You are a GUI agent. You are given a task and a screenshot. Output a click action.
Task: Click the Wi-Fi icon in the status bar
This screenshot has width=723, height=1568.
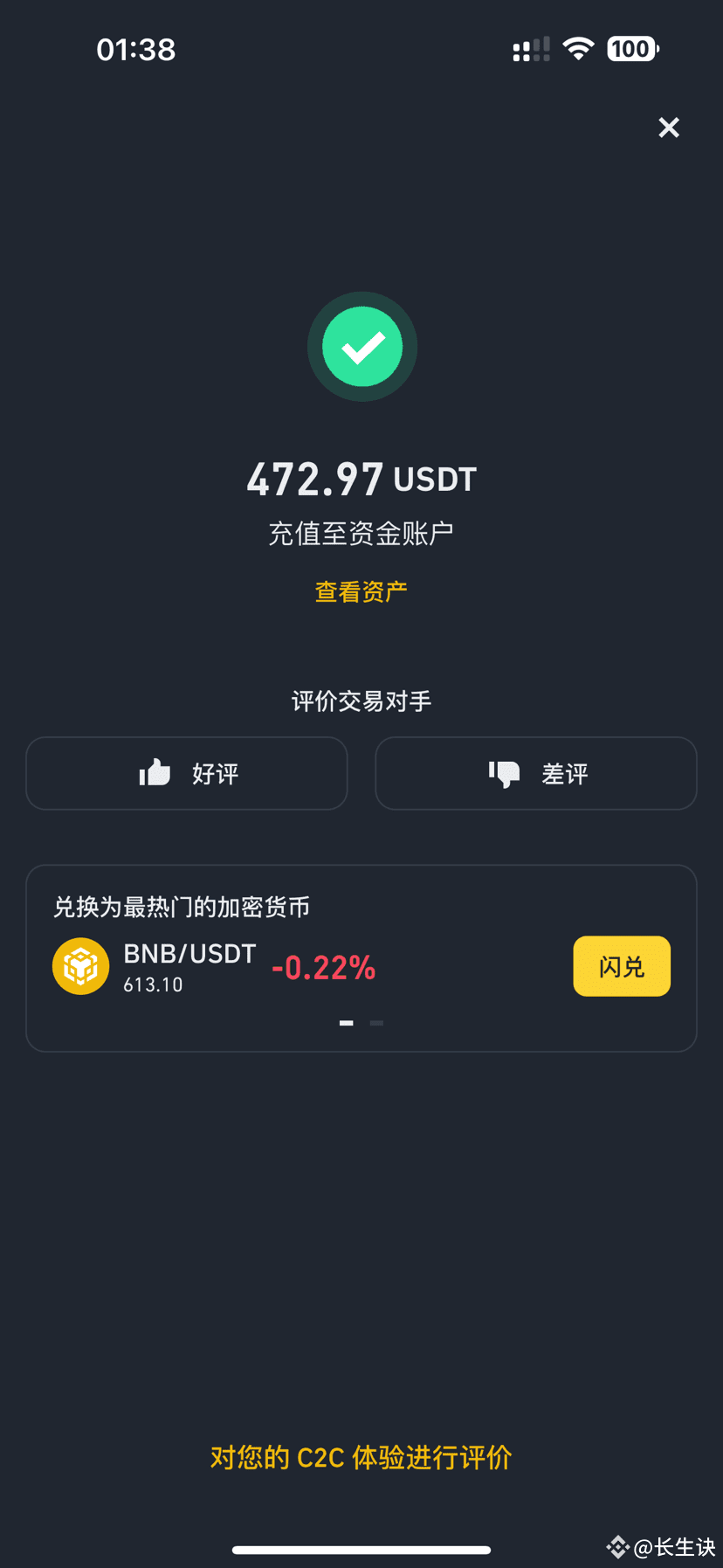point(578,49)
